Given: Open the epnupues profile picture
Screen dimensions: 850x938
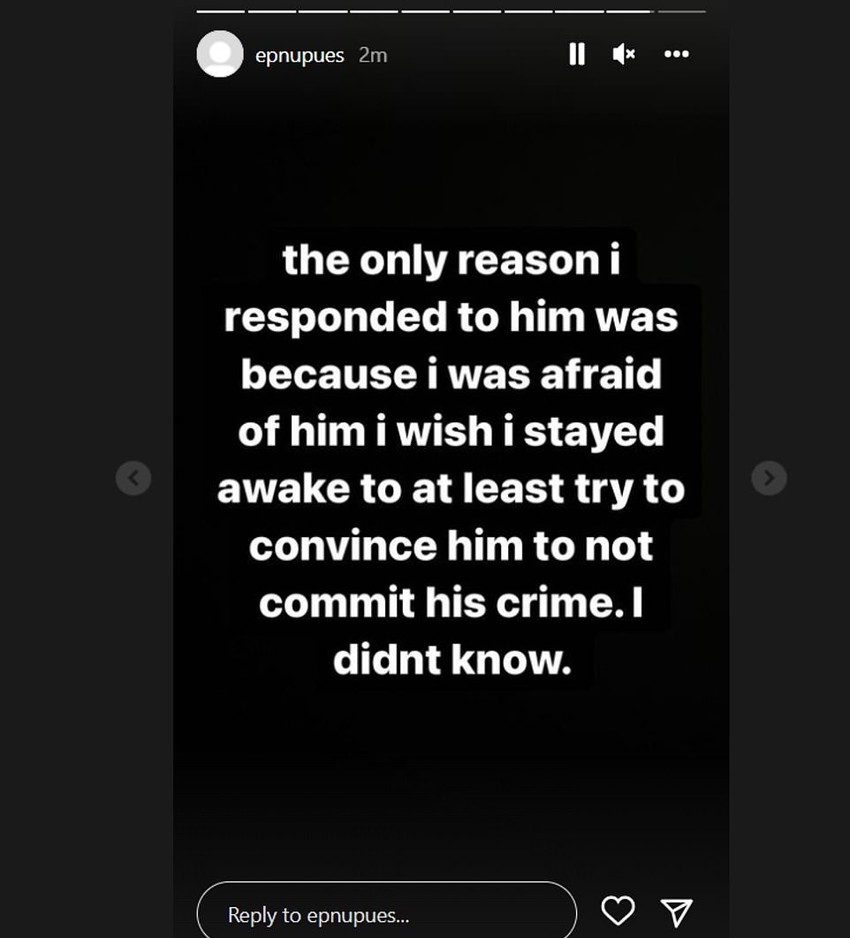Looking at the screenshot, I should point(220,54).
